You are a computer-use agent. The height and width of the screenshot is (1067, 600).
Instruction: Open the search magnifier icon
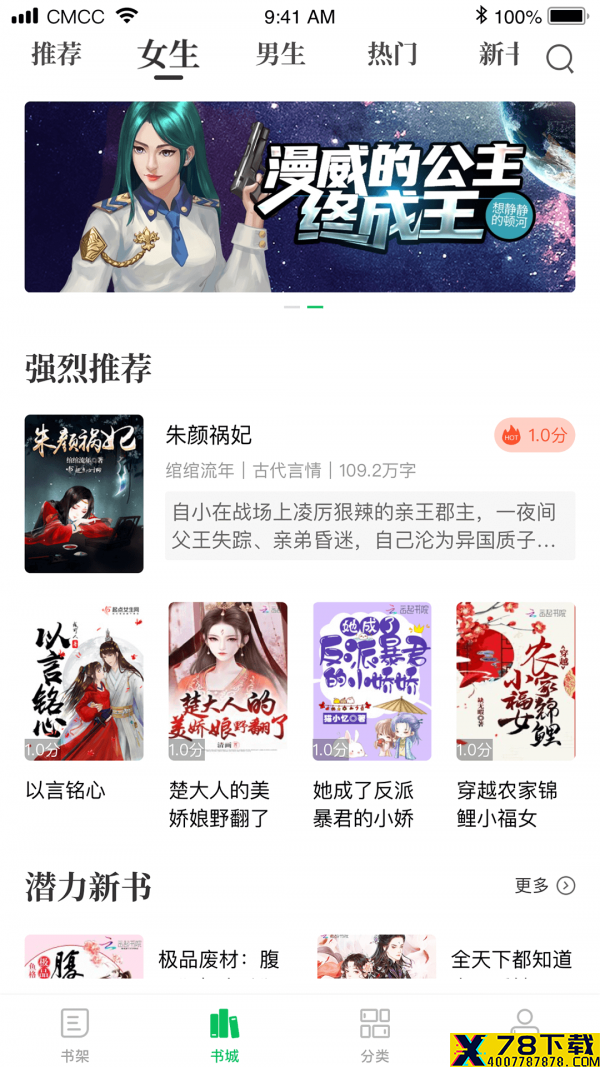coord(560,59)
